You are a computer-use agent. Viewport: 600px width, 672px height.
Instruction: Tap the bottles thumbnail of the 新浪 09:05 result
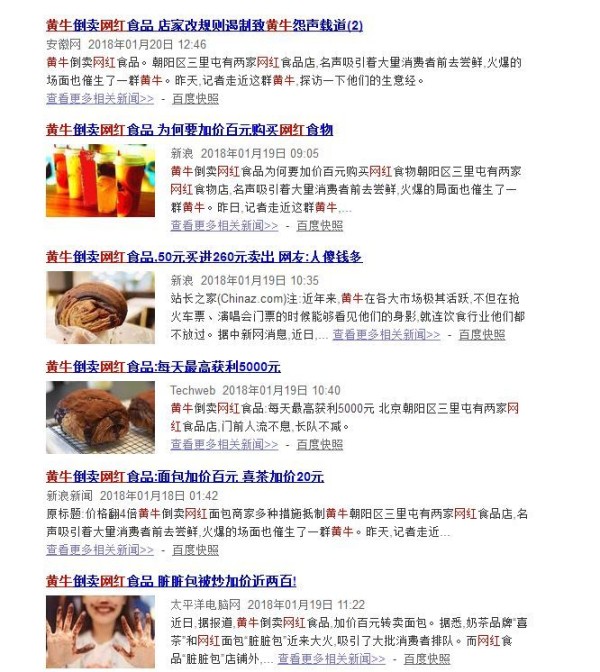coord(100,181)
